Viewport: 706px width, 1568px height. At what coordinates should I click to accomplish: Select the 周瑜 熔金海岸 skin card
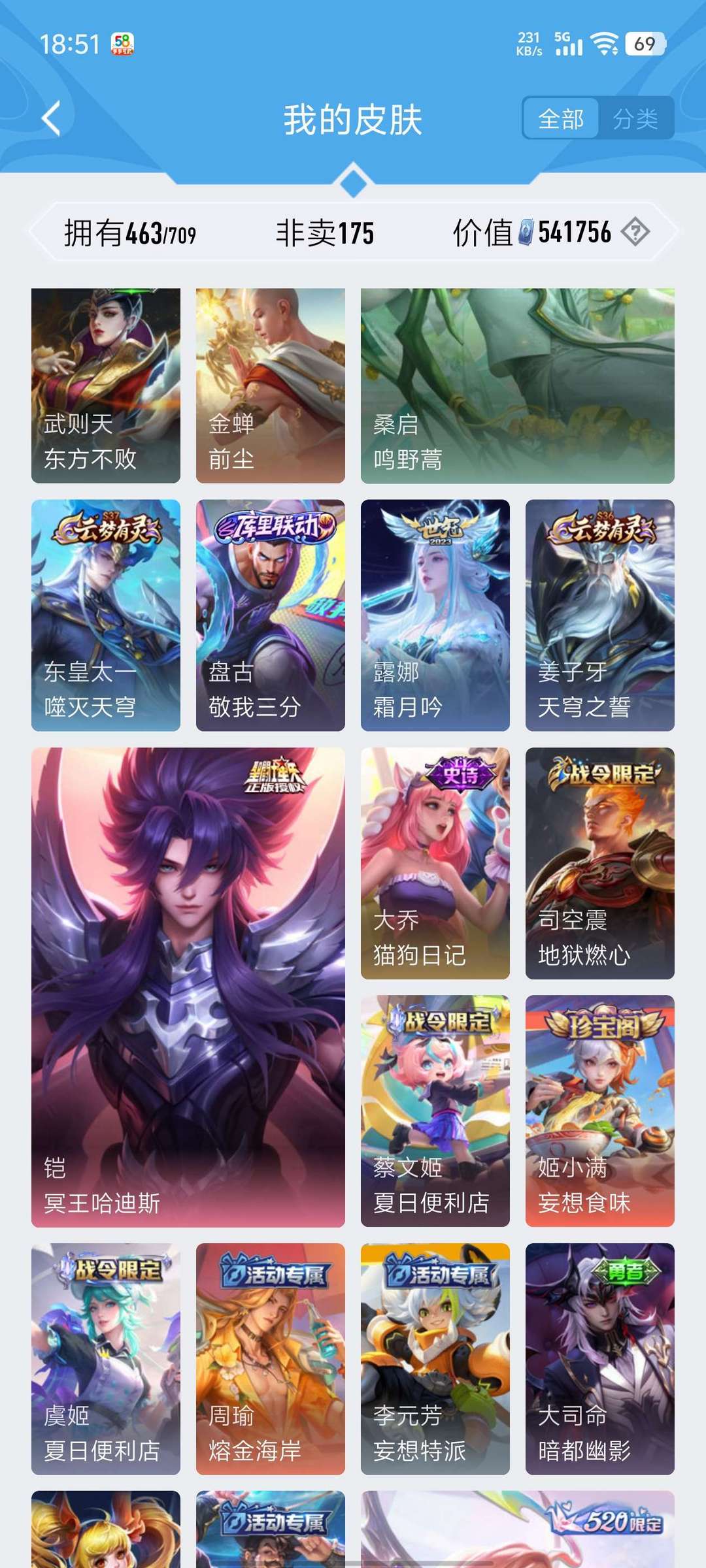point(271,1358)
